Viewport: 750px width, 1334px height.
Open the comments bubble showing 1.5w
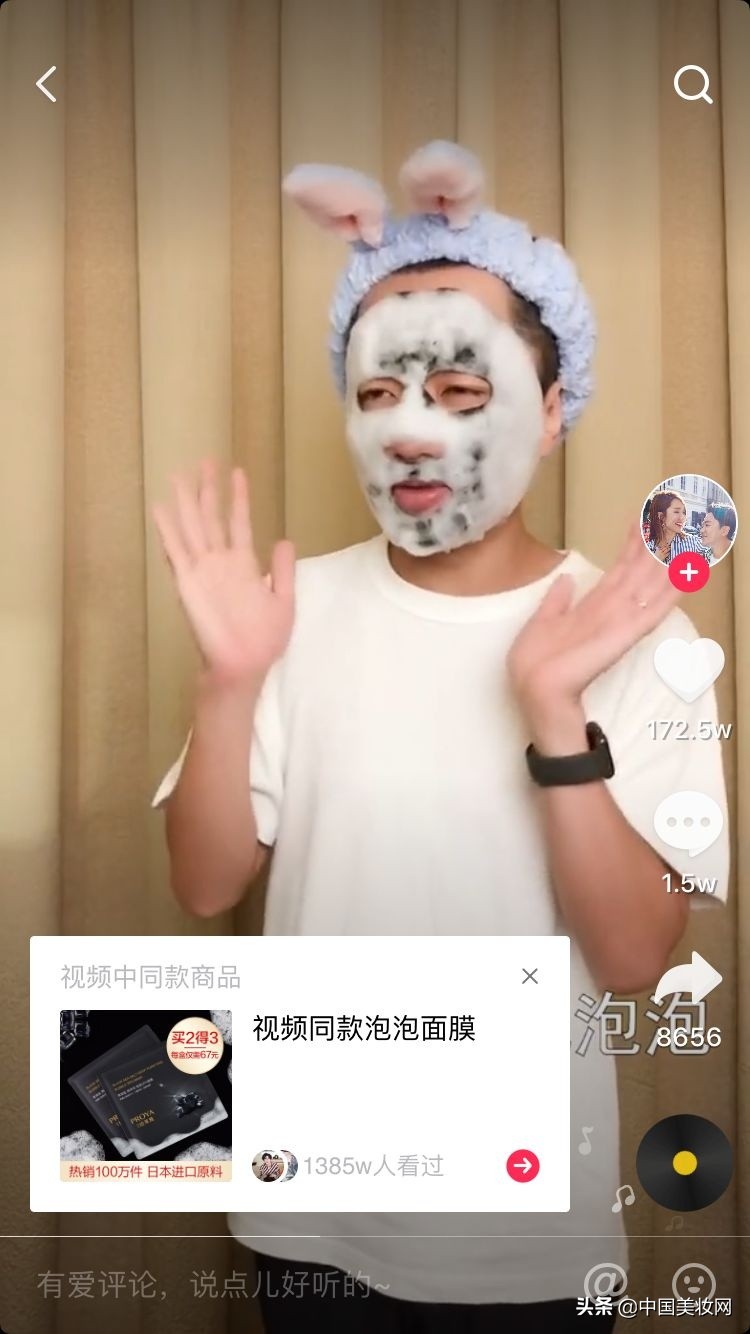[688, 823]
